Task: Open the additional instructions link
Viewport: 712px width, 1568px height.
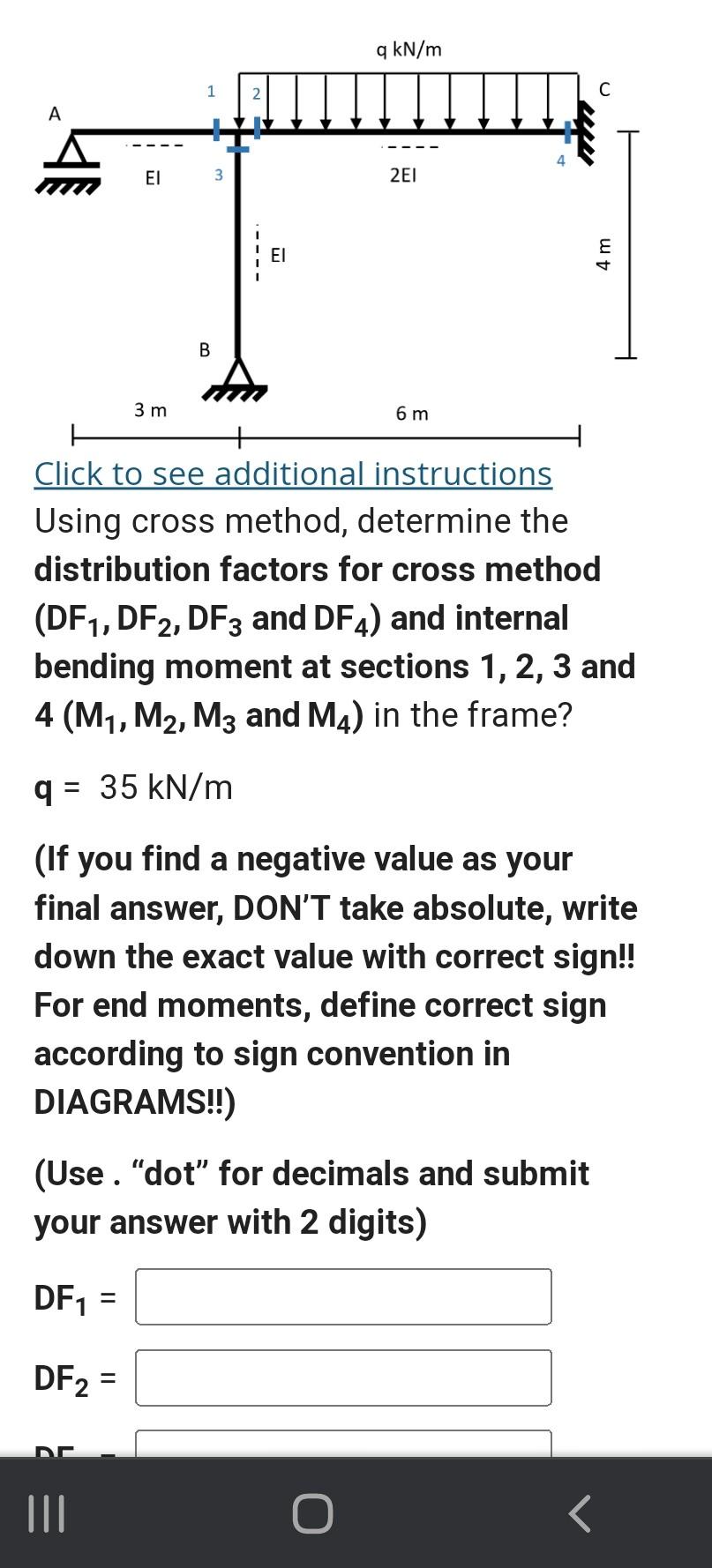Action: pyautogui.click(x=291, y=474)
